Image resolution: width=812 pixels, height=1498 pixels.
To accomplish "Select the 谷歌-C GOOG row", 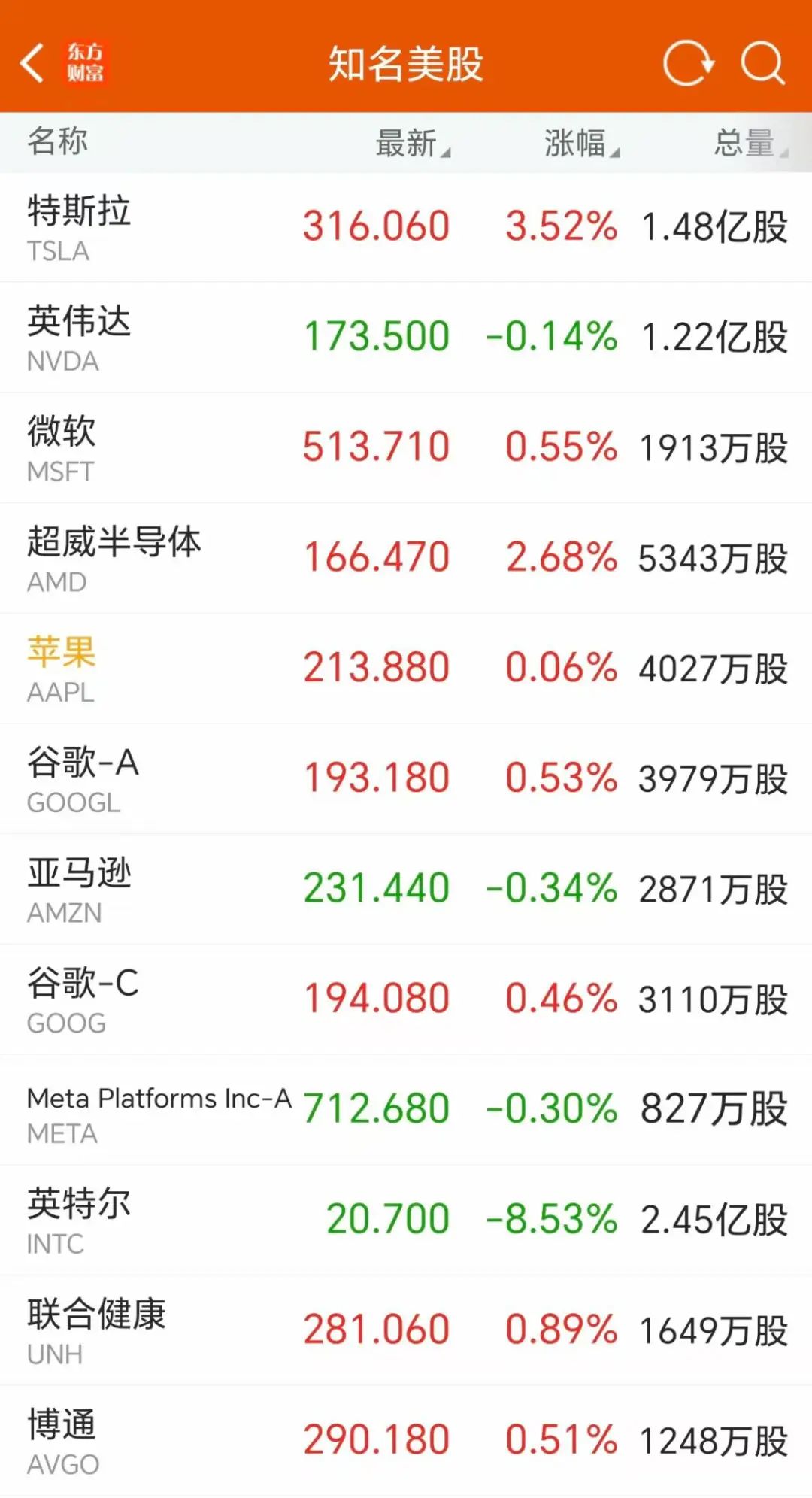I will [x=406, y=999].
